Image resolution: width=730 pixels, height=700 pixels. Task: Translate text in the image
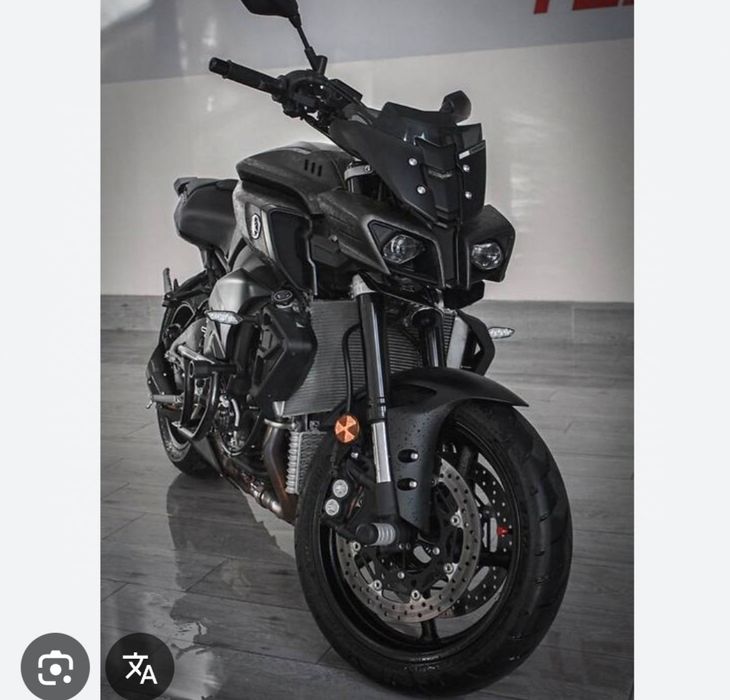141,668
